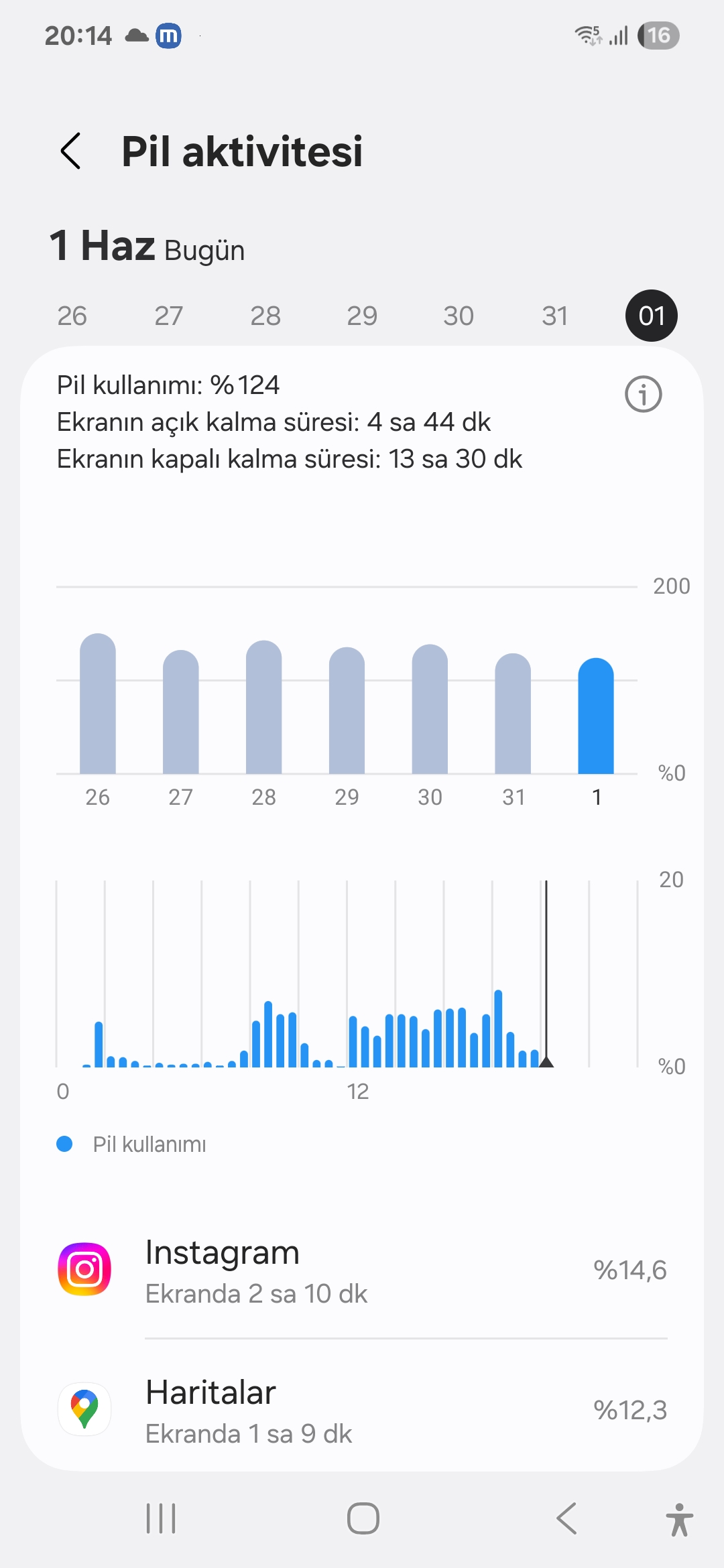
Task: Open Haritalar battery usage details
Action: (x=362, y=1409)
